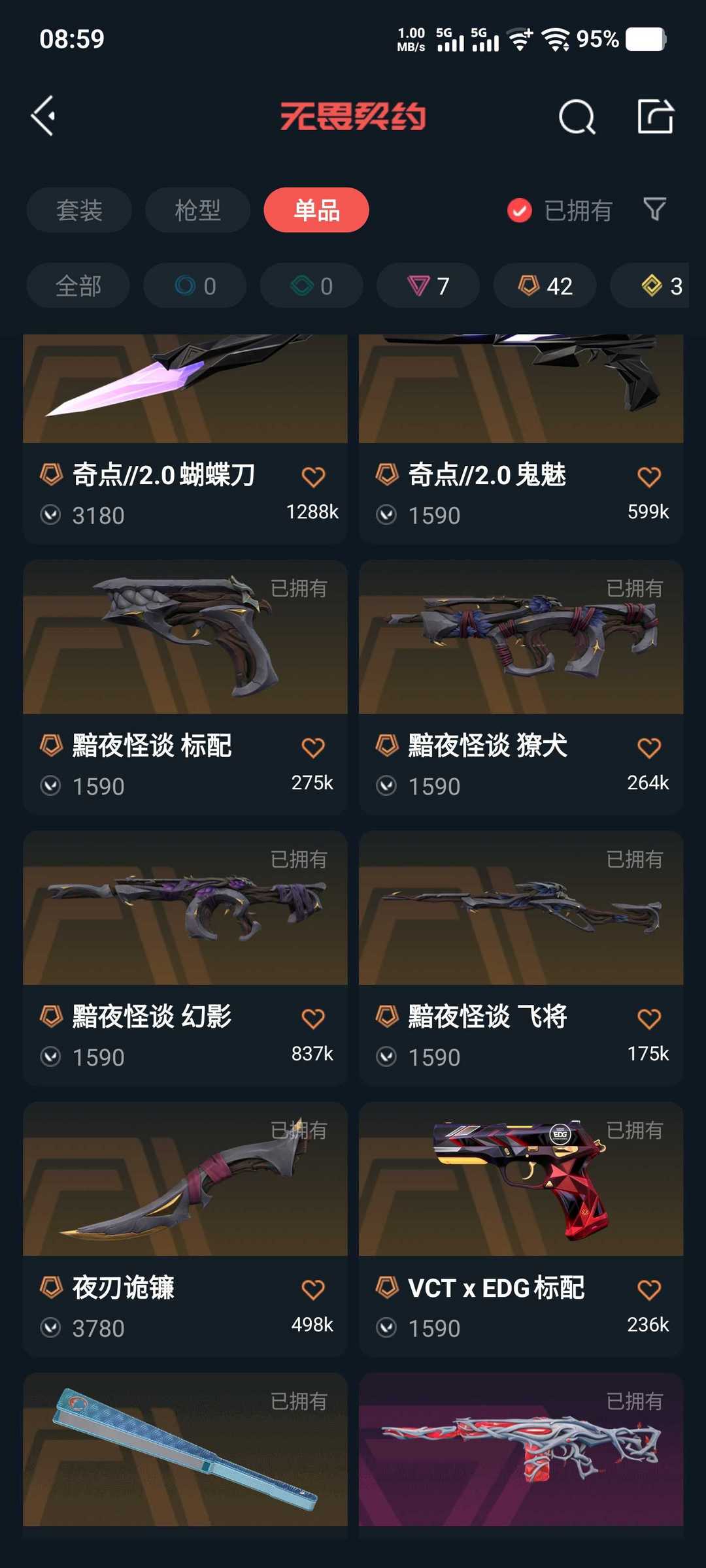
Task: Switch to the 枪型 tab
Action: [197, 210]
